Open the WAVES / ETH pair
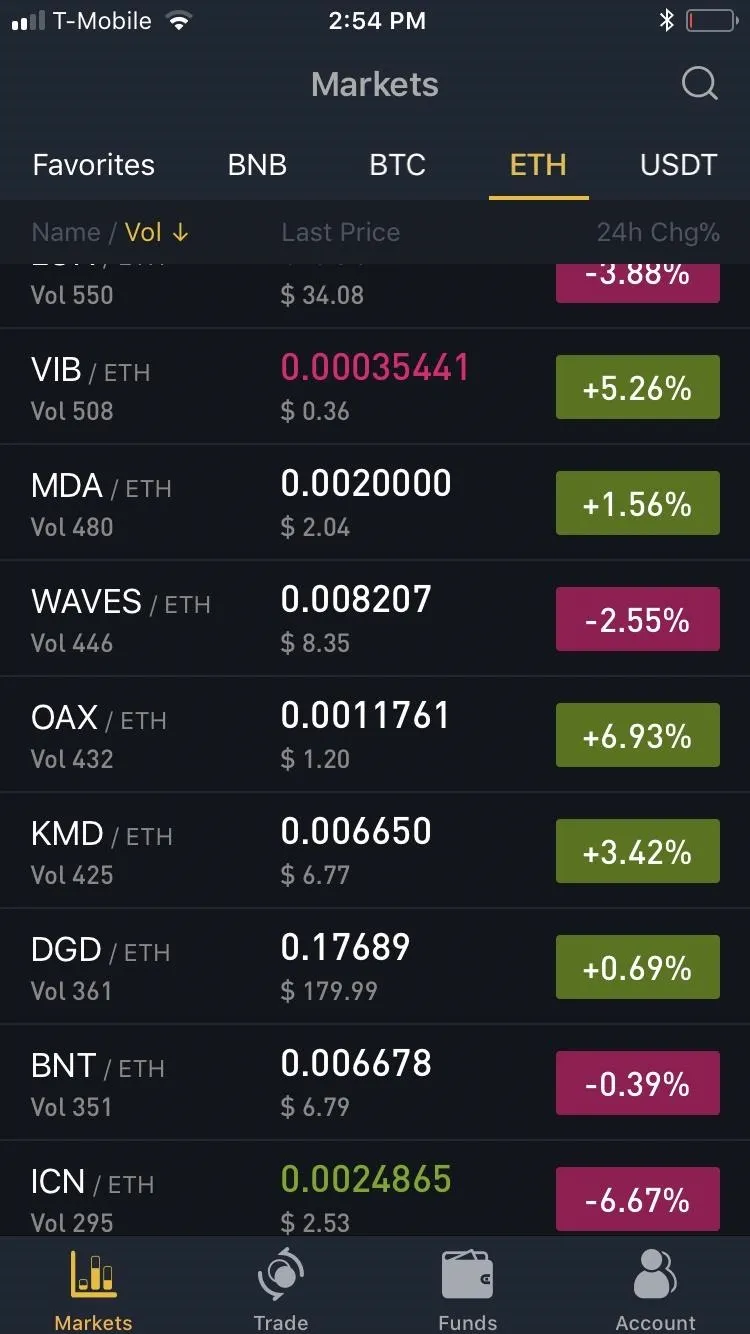750x1334 pixels. point(375,619)
